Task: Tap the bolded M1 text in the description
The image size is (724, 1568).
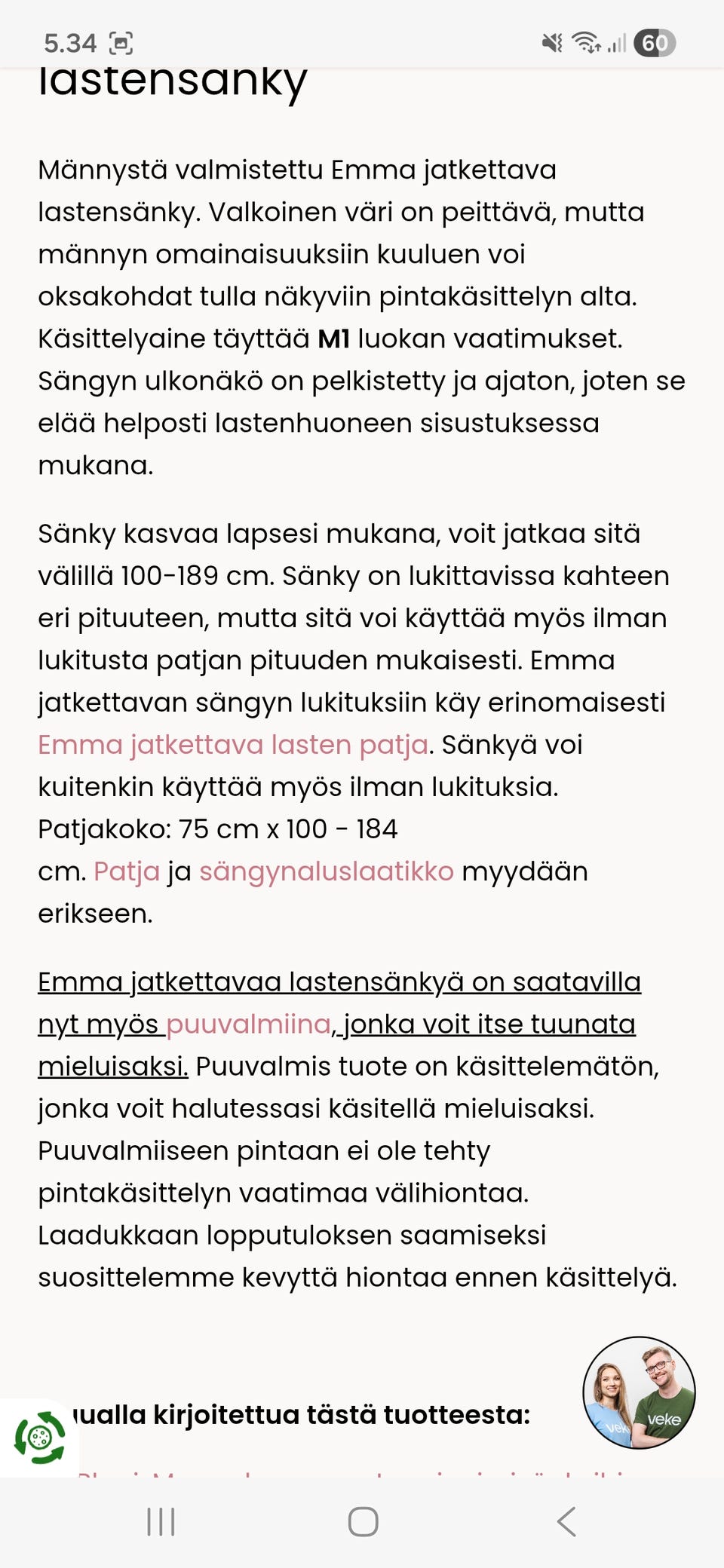Action: [334, 338]
